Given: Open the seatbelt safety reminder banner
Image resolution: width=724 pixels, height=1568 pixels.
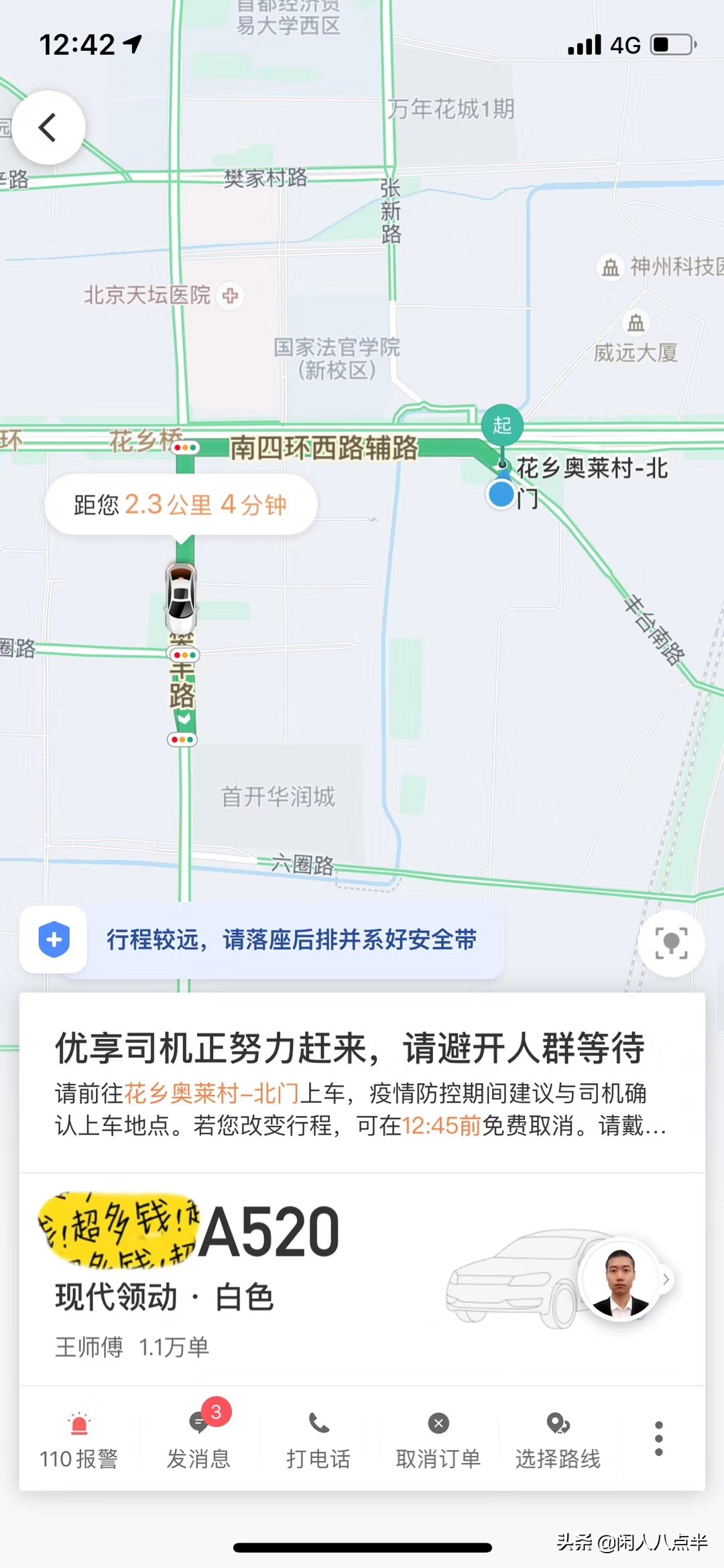Looking at the screenshot, I should [292, 940].
